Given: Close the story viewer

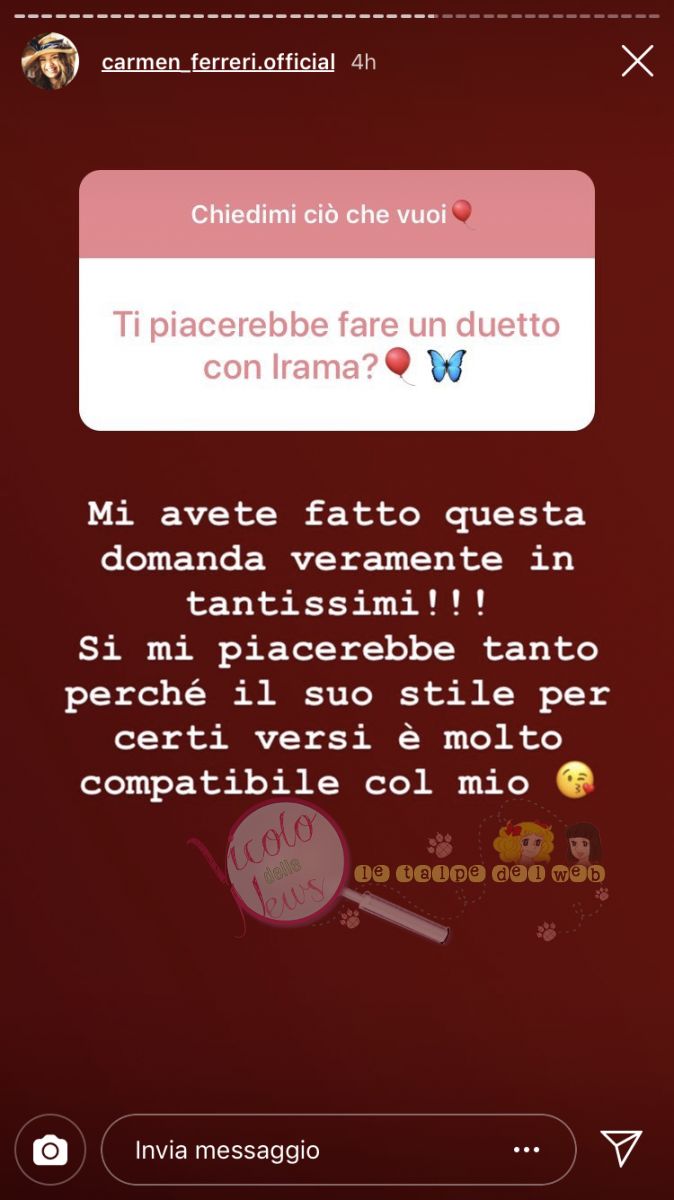Looking at the screenshot, I should [637, 62].
